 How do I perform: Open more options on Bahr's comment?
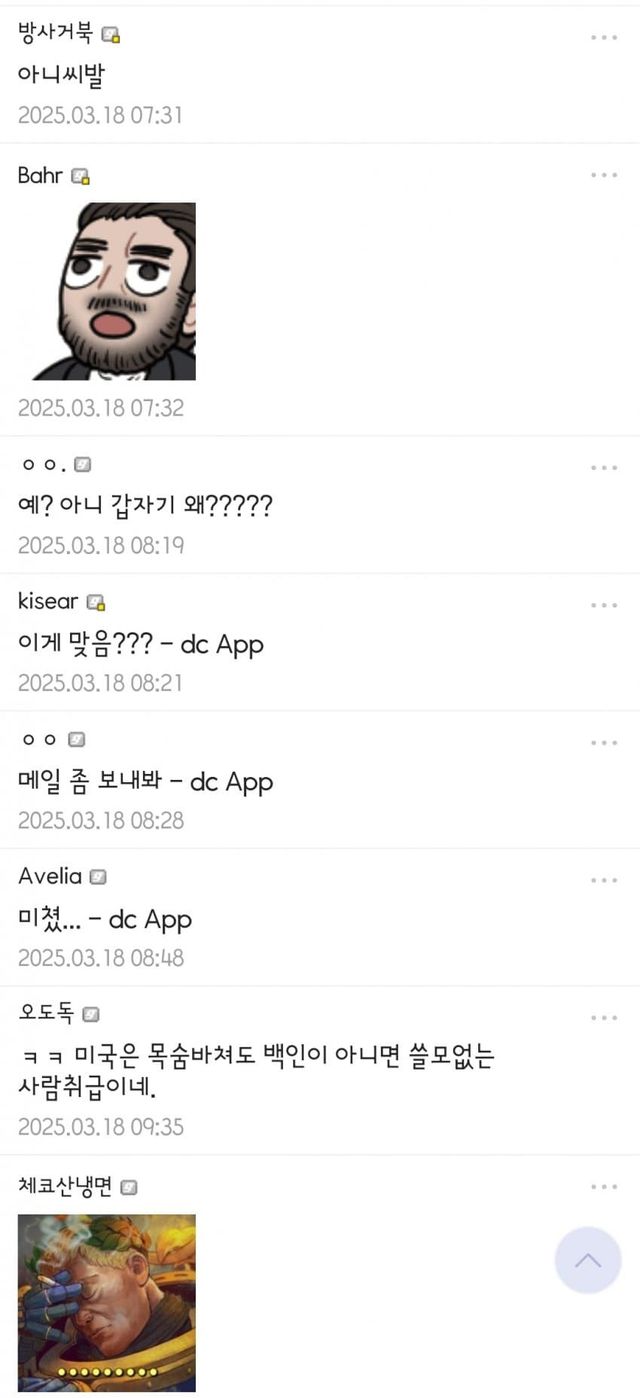pyautogui.click(x=603, y=175)
